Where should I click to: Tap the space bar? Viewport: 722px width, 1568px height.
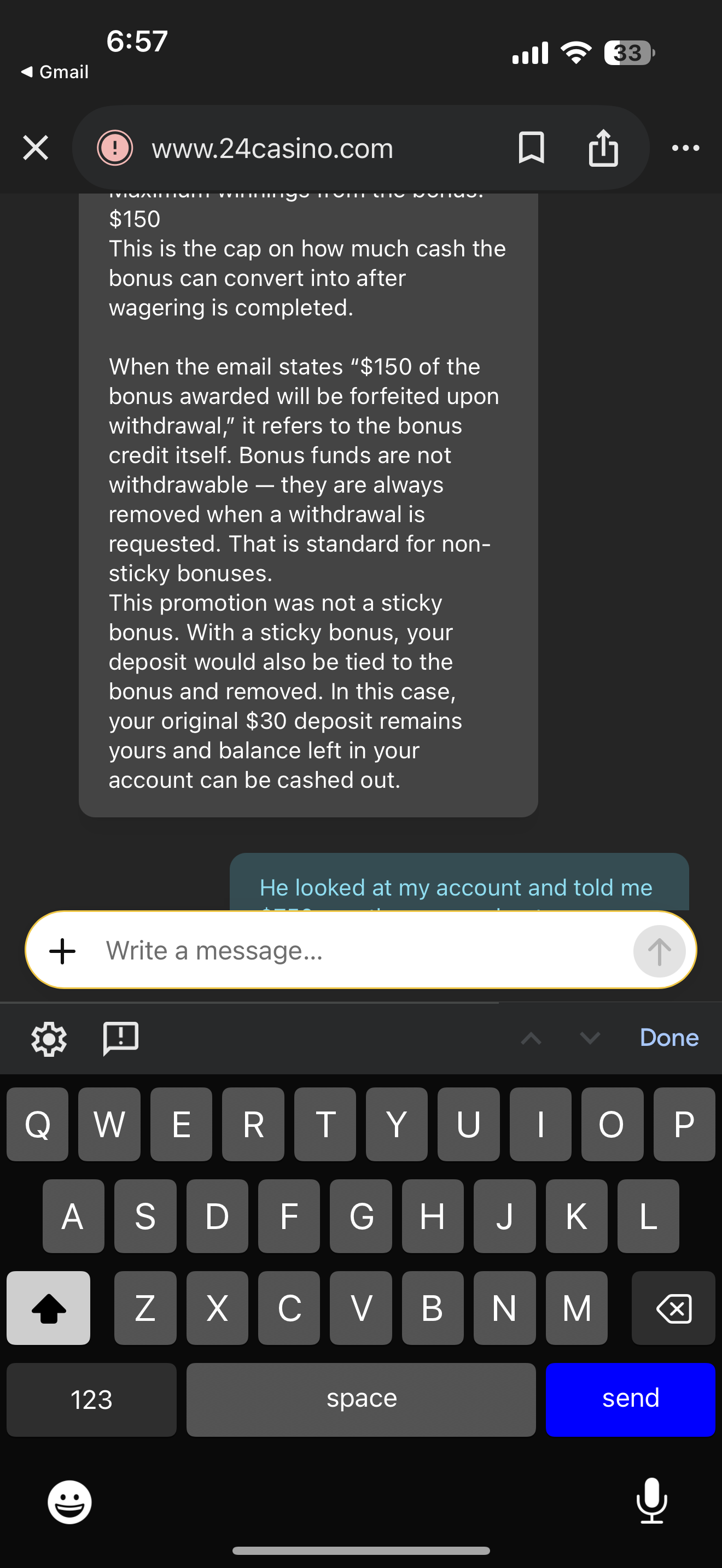361,1399
